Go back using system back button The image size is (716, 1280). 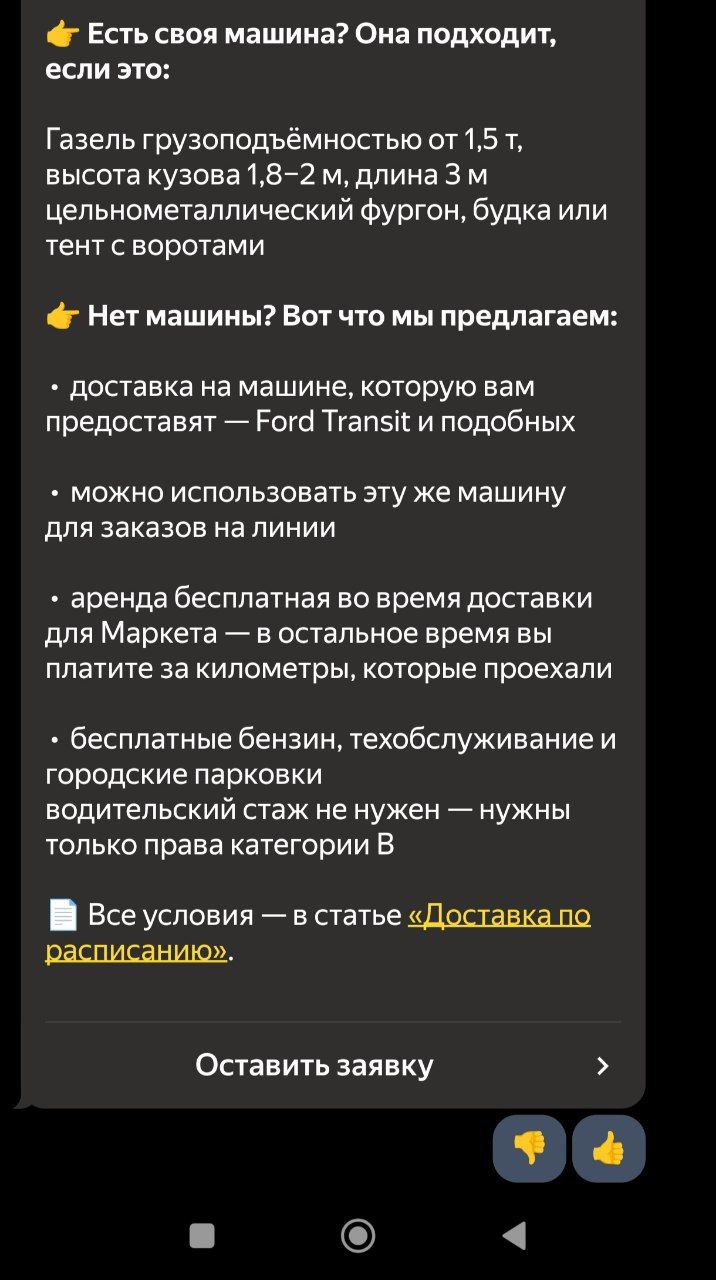pyautogui.click(x=514, y=1236)
